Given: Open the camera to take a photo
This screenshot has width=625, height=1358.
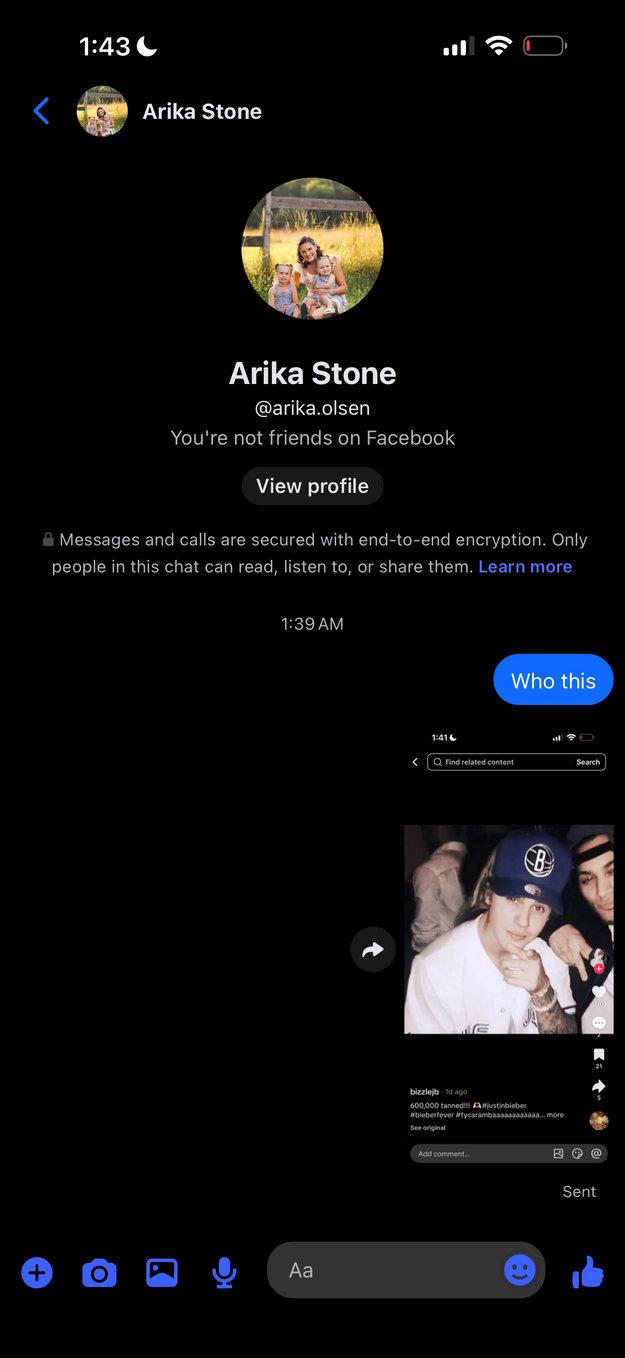Looking at the screenshot, I should [99, 1273].
